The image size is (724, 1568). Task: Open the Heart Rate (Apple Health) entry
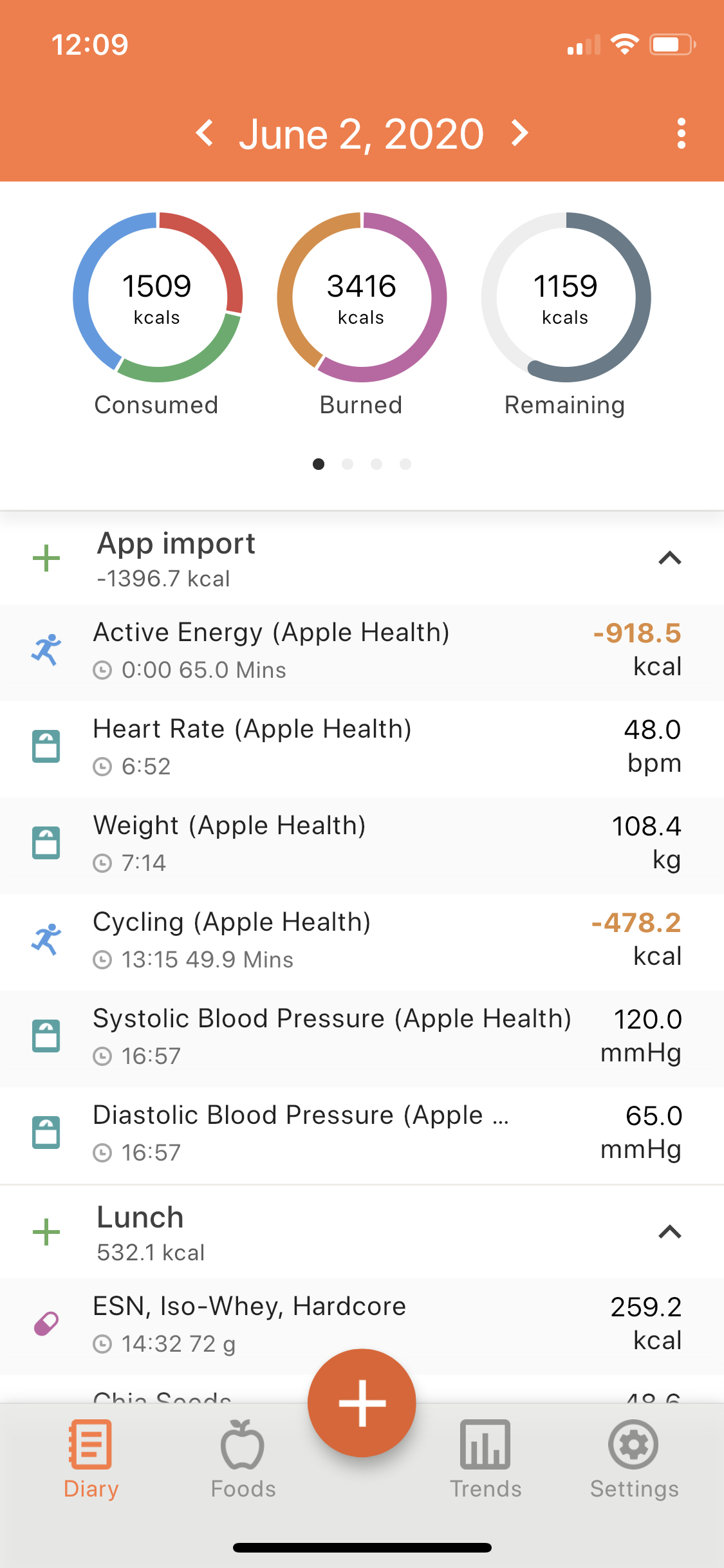(362, 749)
